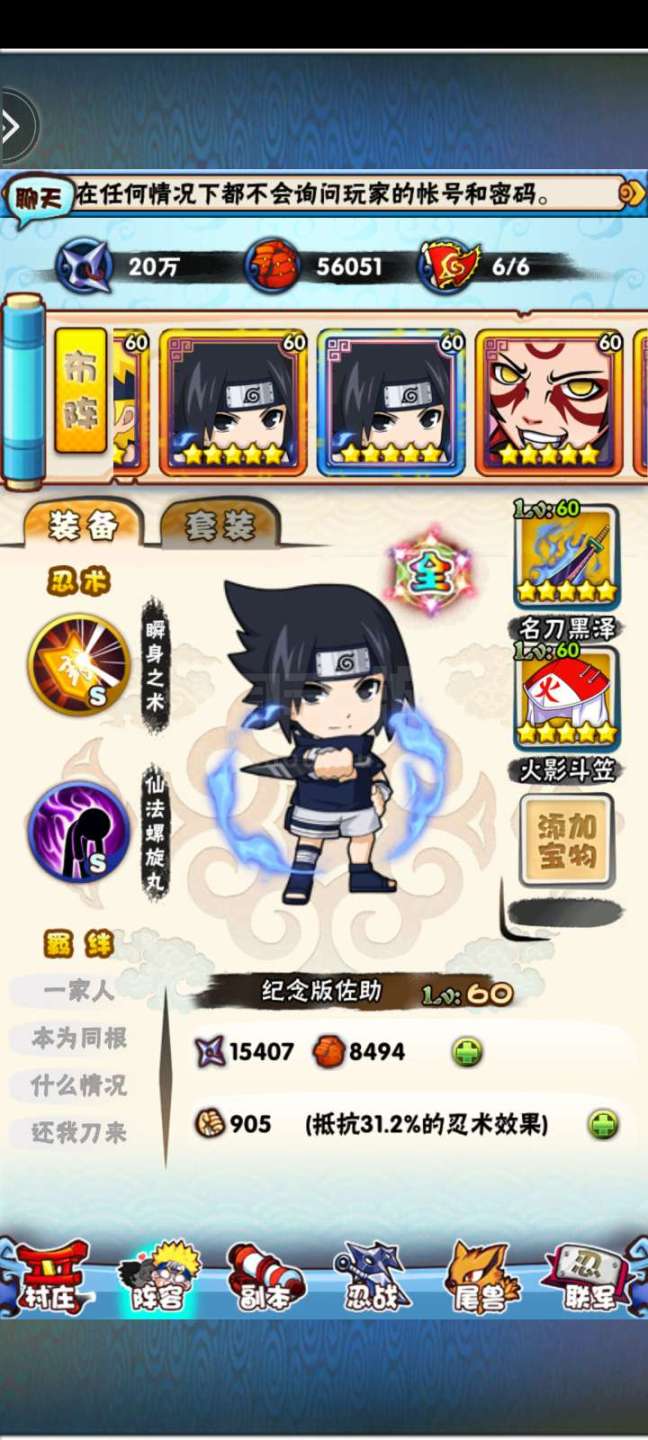This screenshot has height=1440, width=648.
Task: Expand the side arrow panel
Action: click(14, 127)
